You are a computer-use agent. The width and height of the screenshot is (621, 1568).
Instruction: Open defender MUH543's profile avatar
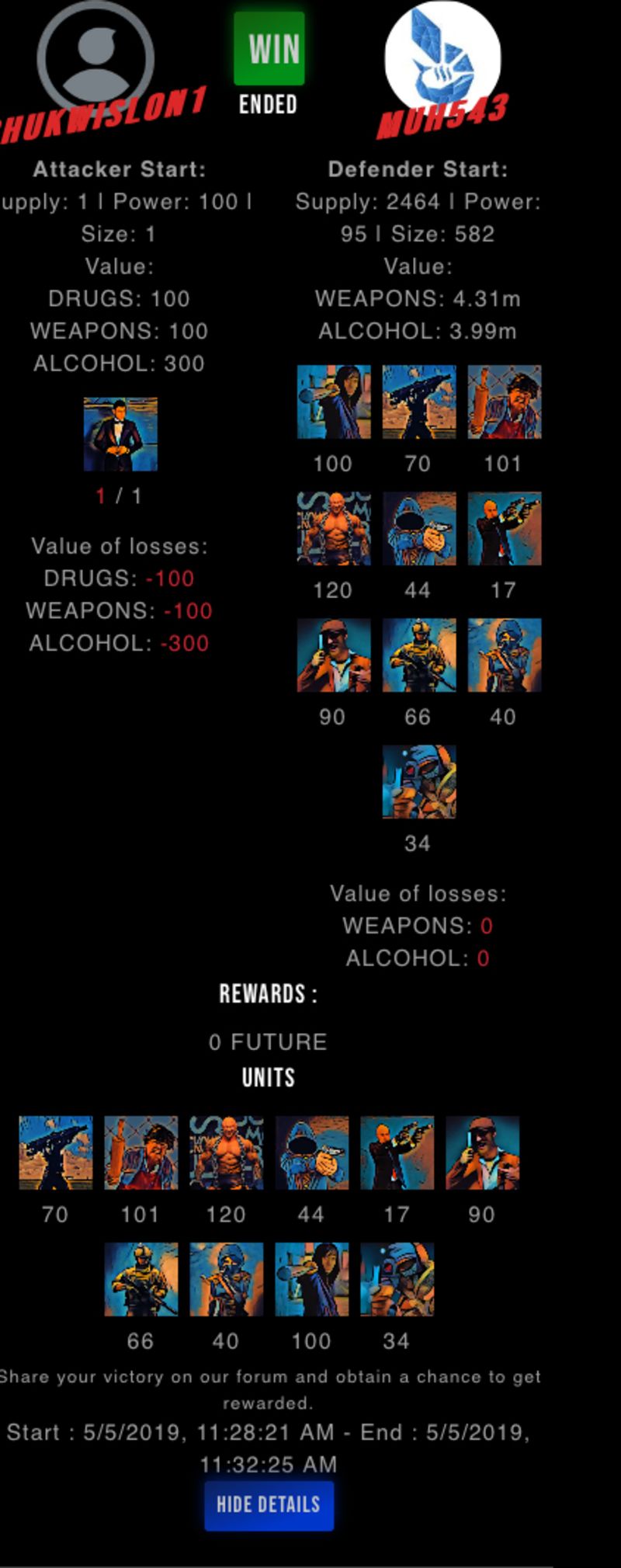click(x=442, y=56)
